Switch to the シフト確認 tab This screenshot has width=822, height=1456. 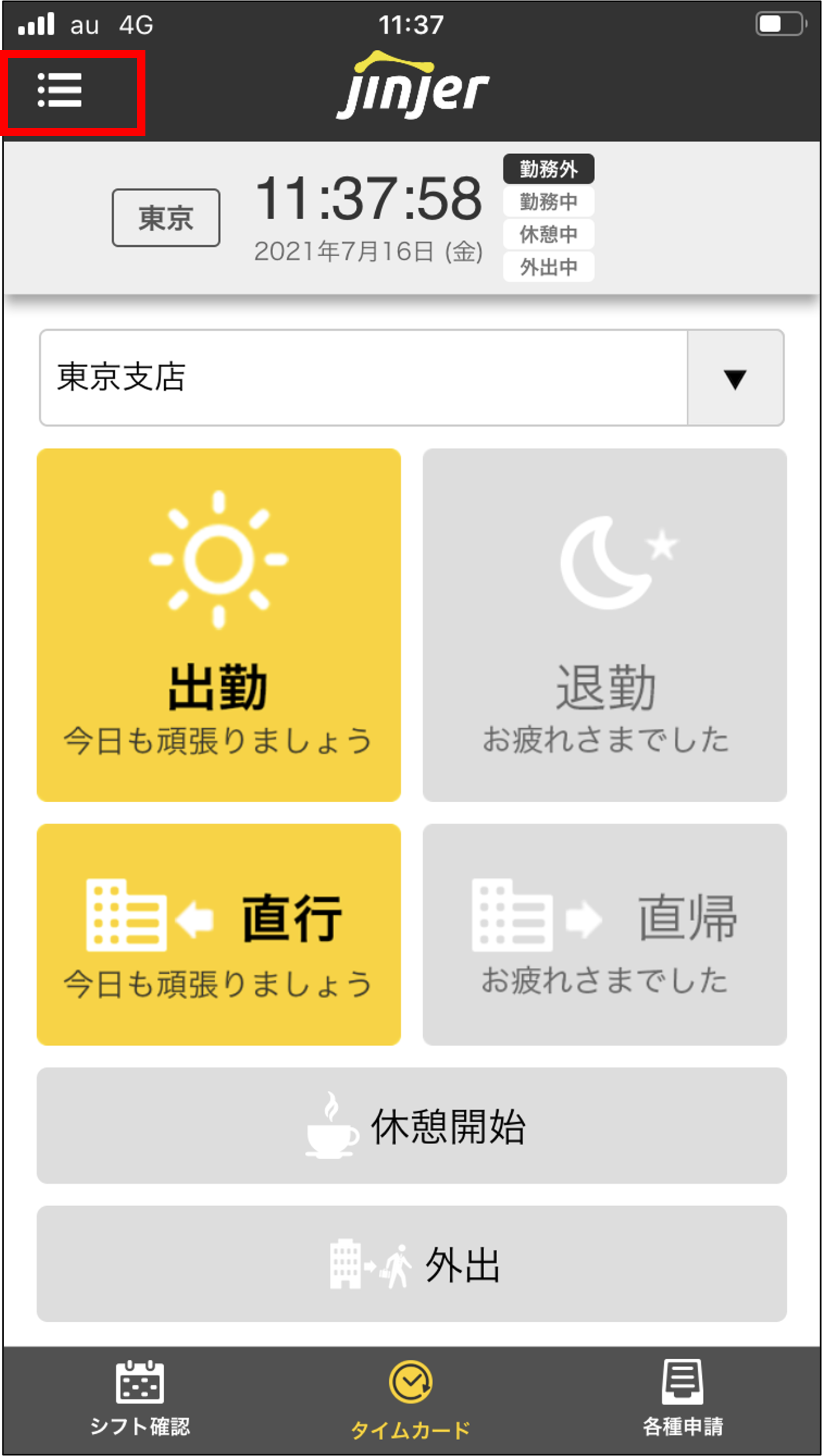click(140, 1399)
